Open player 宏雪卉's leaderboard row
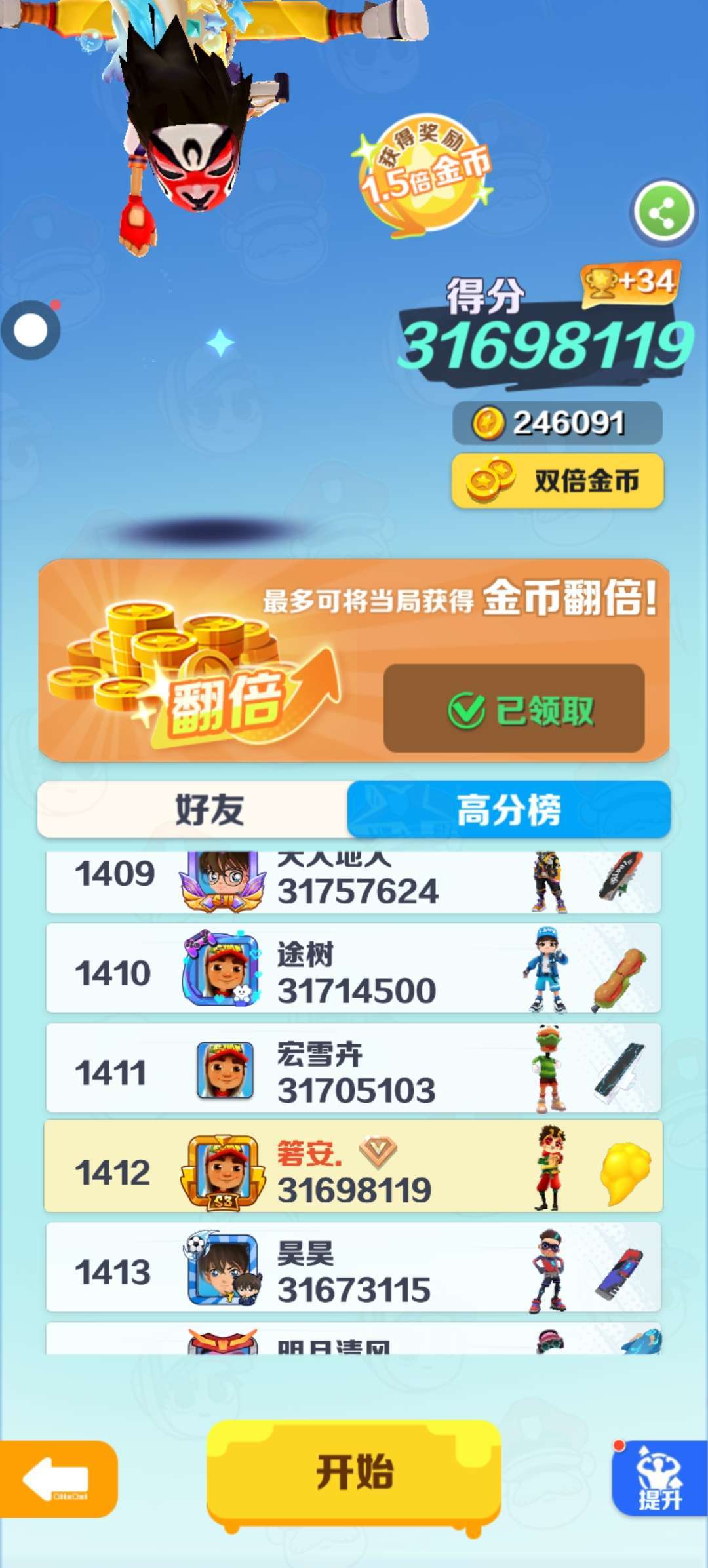 click(353, 1068)
